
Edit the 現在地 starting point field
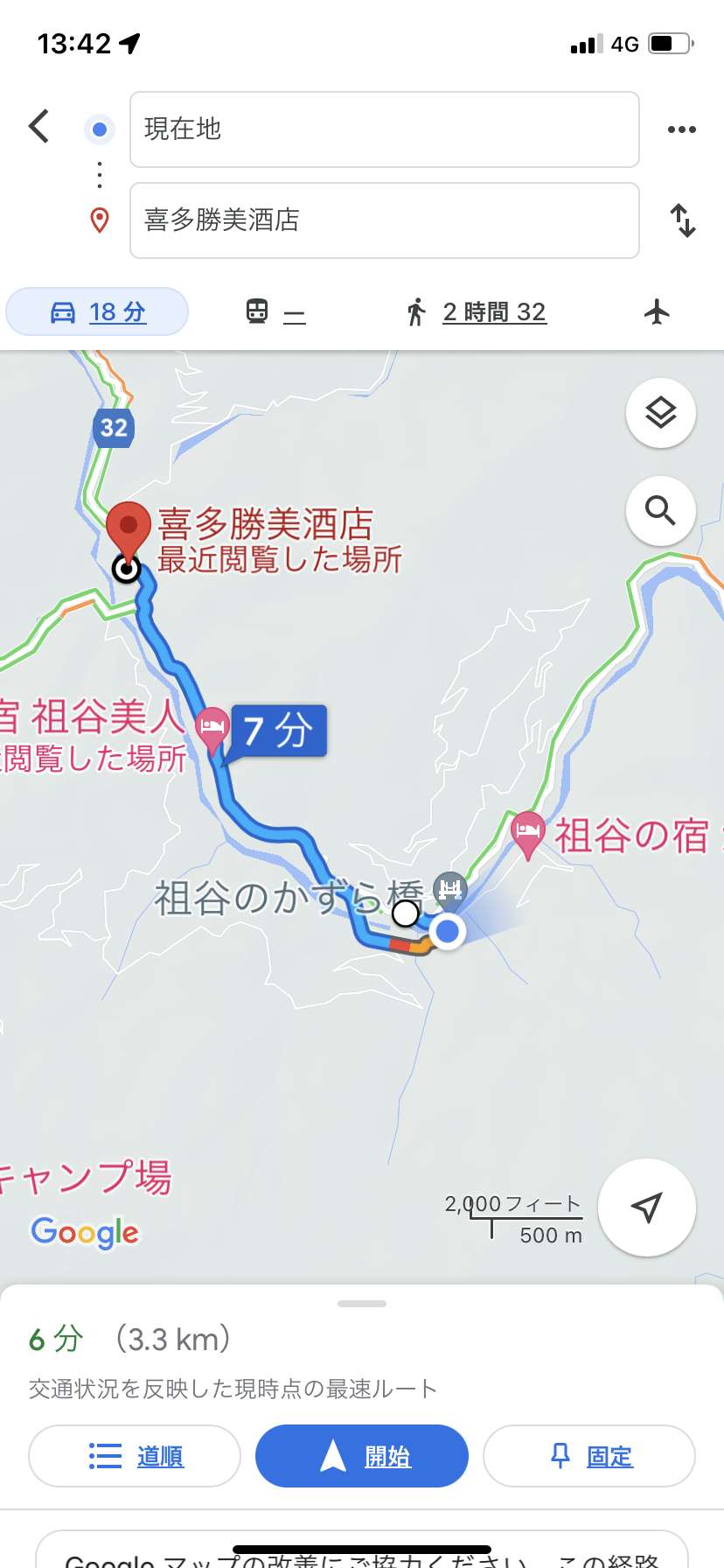[385, 129]
